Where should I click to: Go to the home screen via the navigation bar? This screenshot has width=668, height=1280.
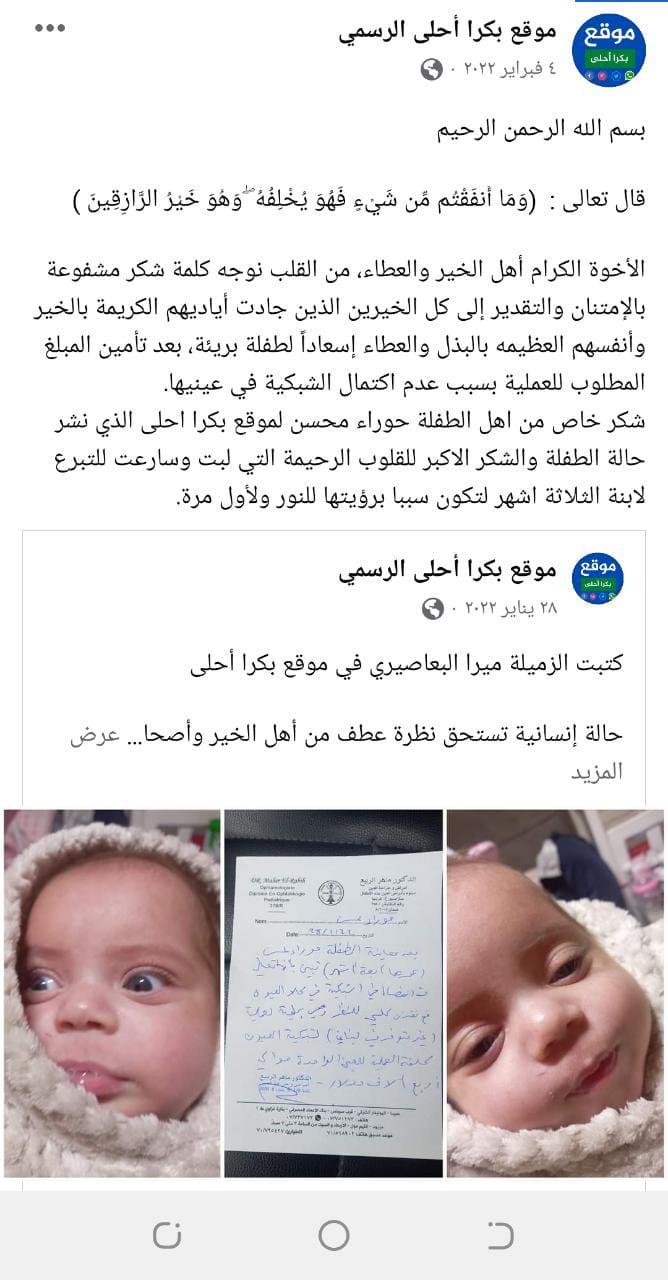coord(334,1236)
